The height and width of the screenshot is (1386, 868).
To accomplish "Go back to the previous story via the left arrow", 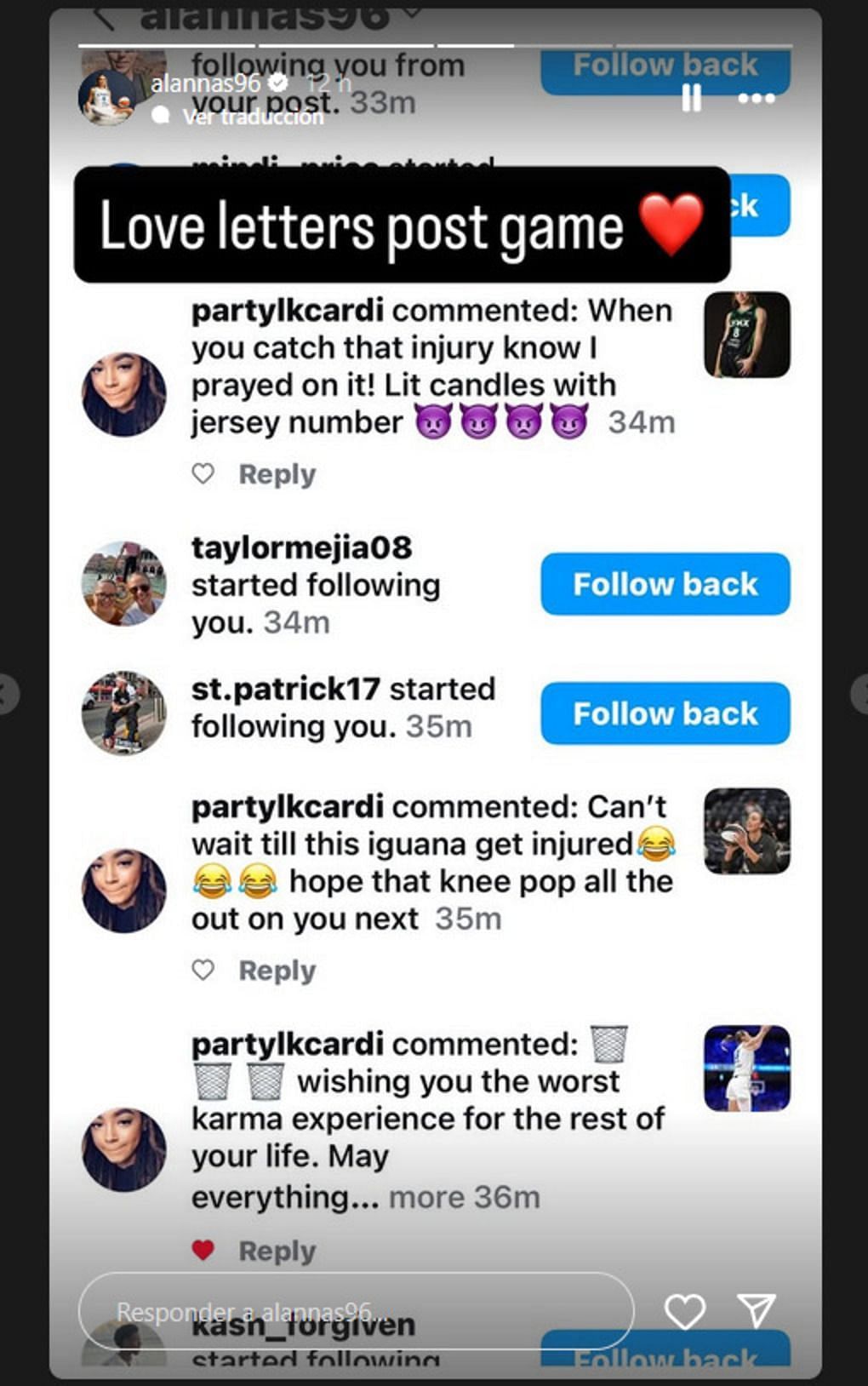I will 7,694.
